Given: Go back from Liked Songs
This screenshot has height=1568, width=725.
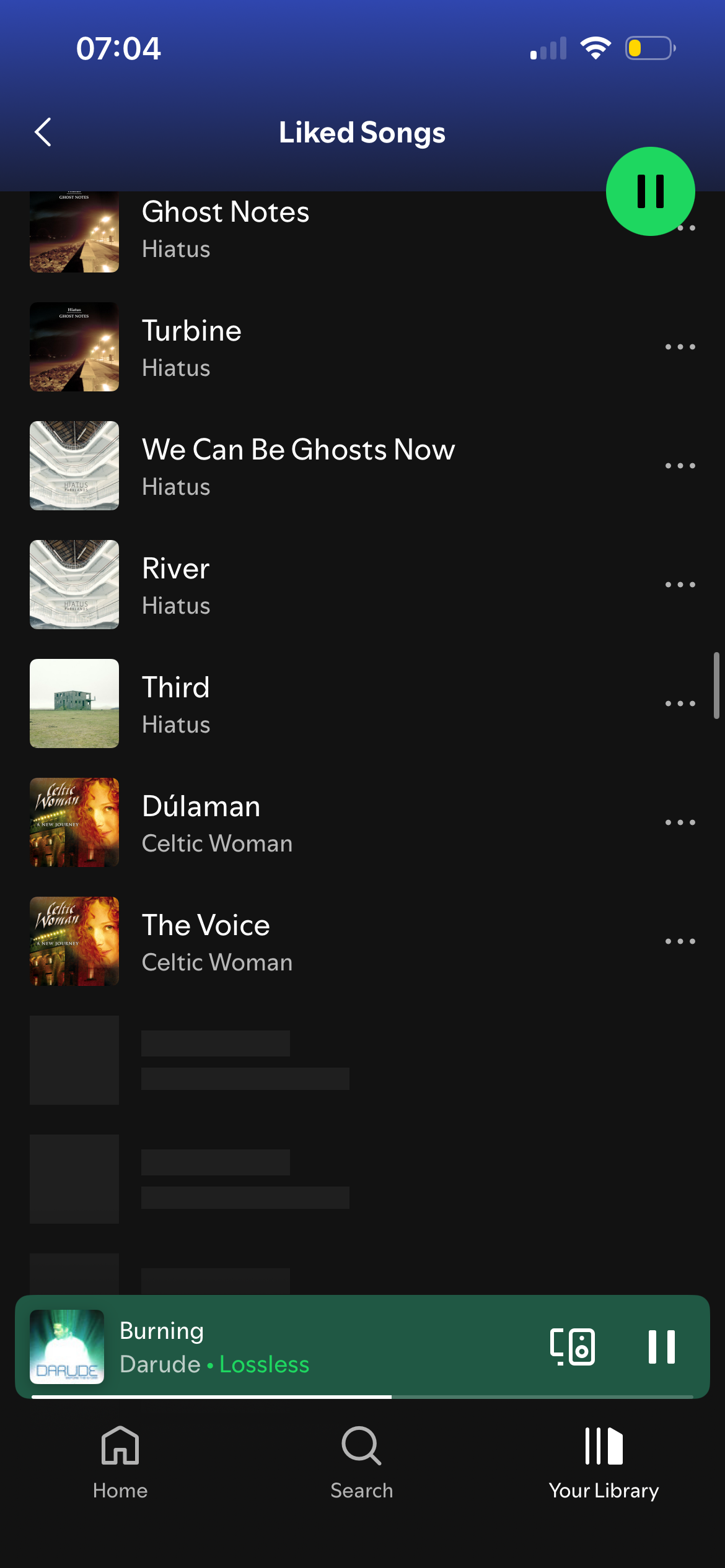Looking at the screenshot, I should tap(43, 133).
